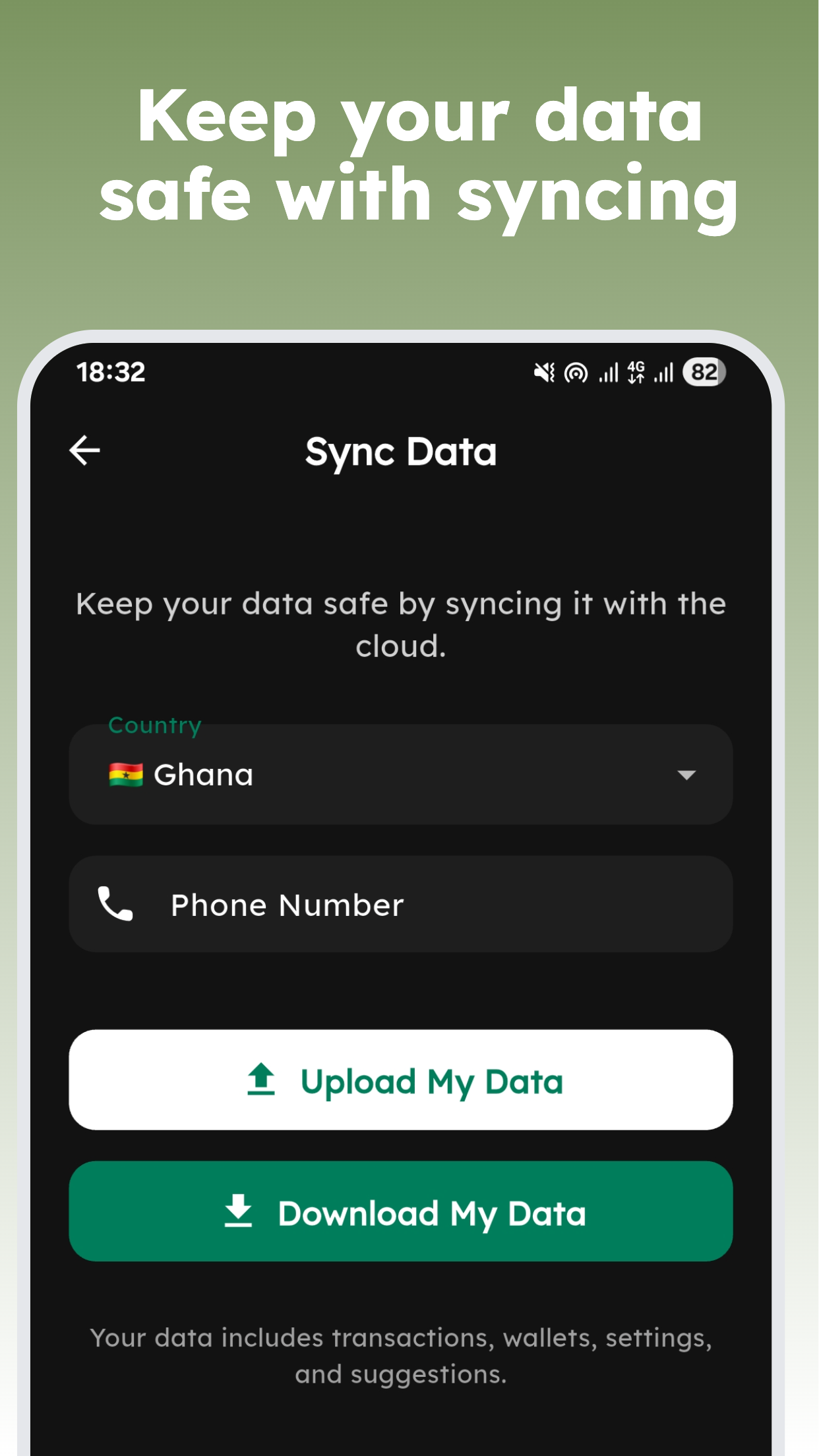Viewport: 819px width, 1456px height.
Task: Click the phone icon in the Phone Number field
Action: click(x=115, y=904)
